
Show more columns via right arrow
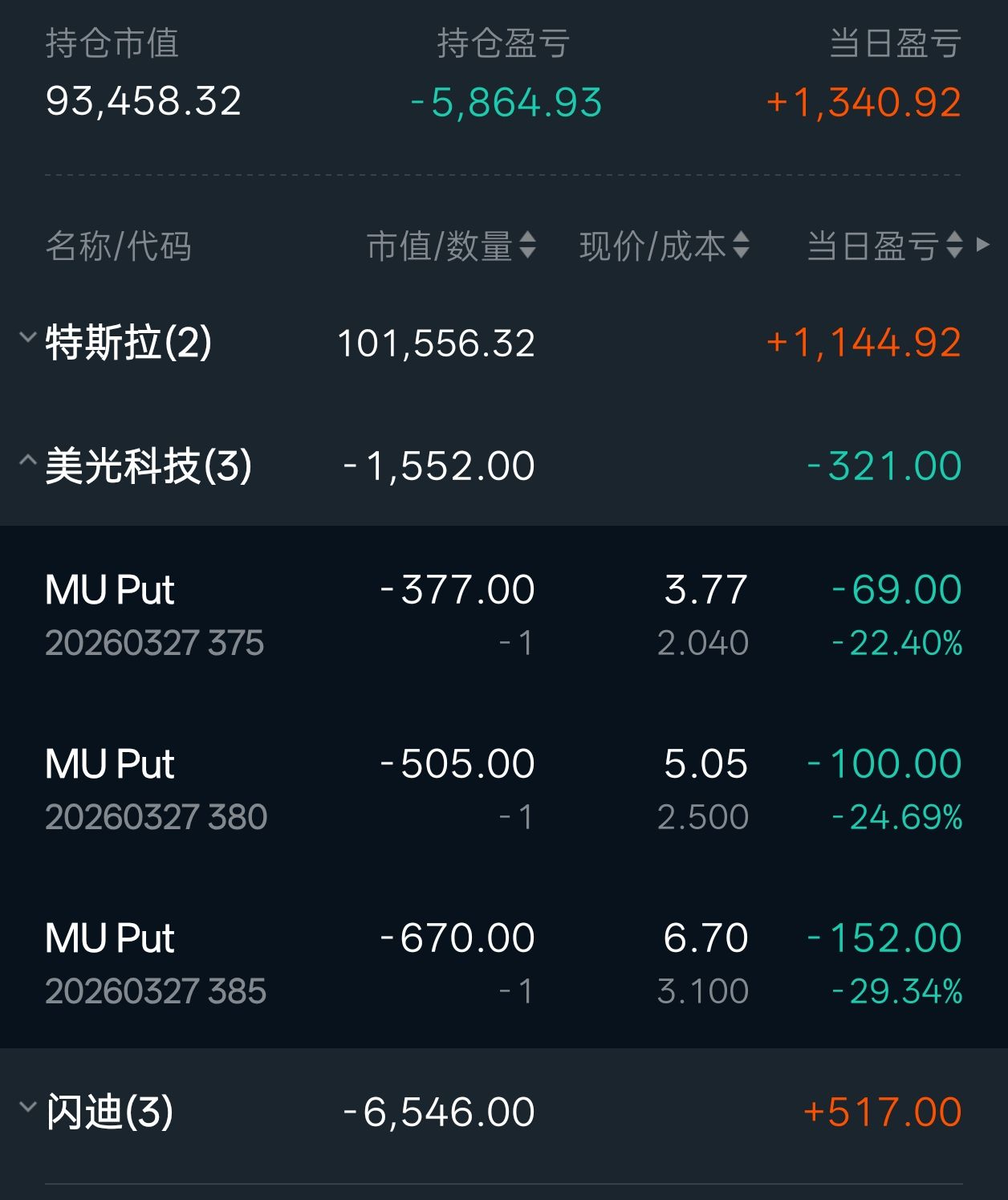[983, 244]
